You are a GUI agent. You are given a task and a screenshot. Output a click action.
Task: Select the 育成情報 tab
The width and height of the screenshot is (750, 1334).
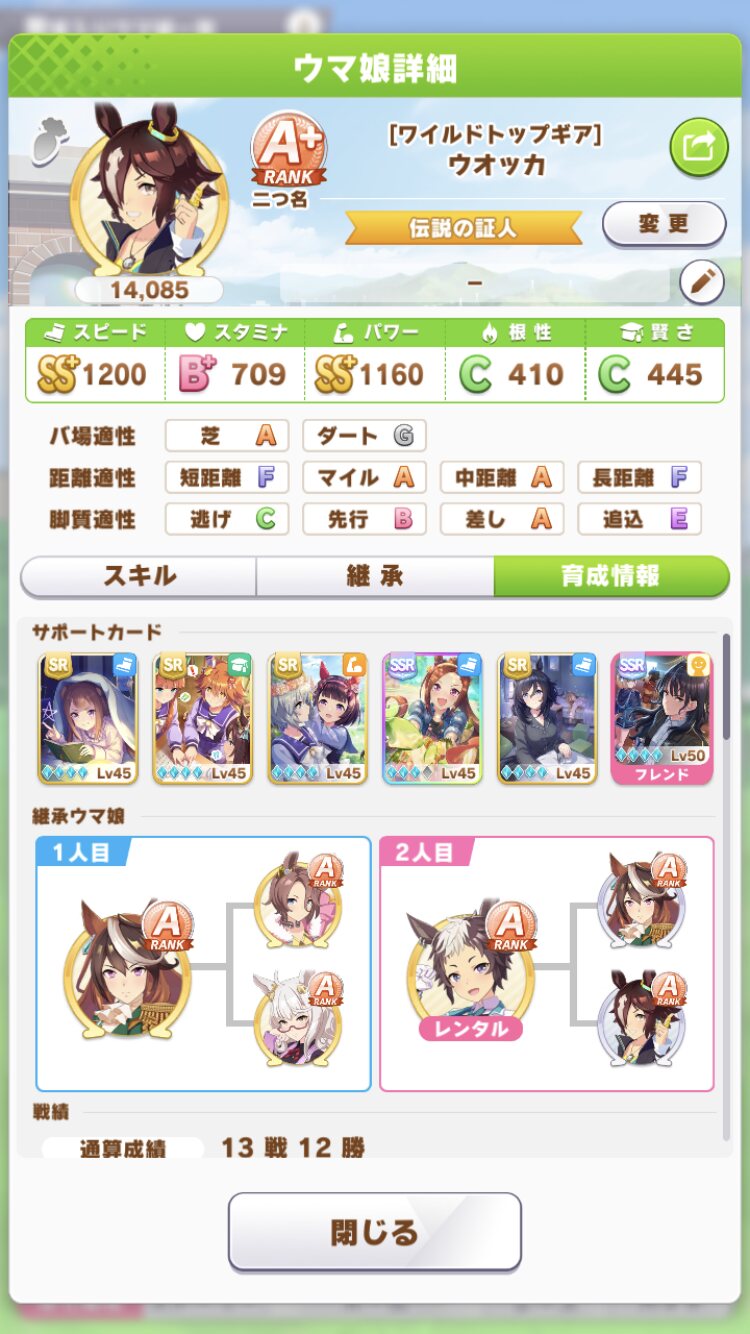click(x=610, y=576)
